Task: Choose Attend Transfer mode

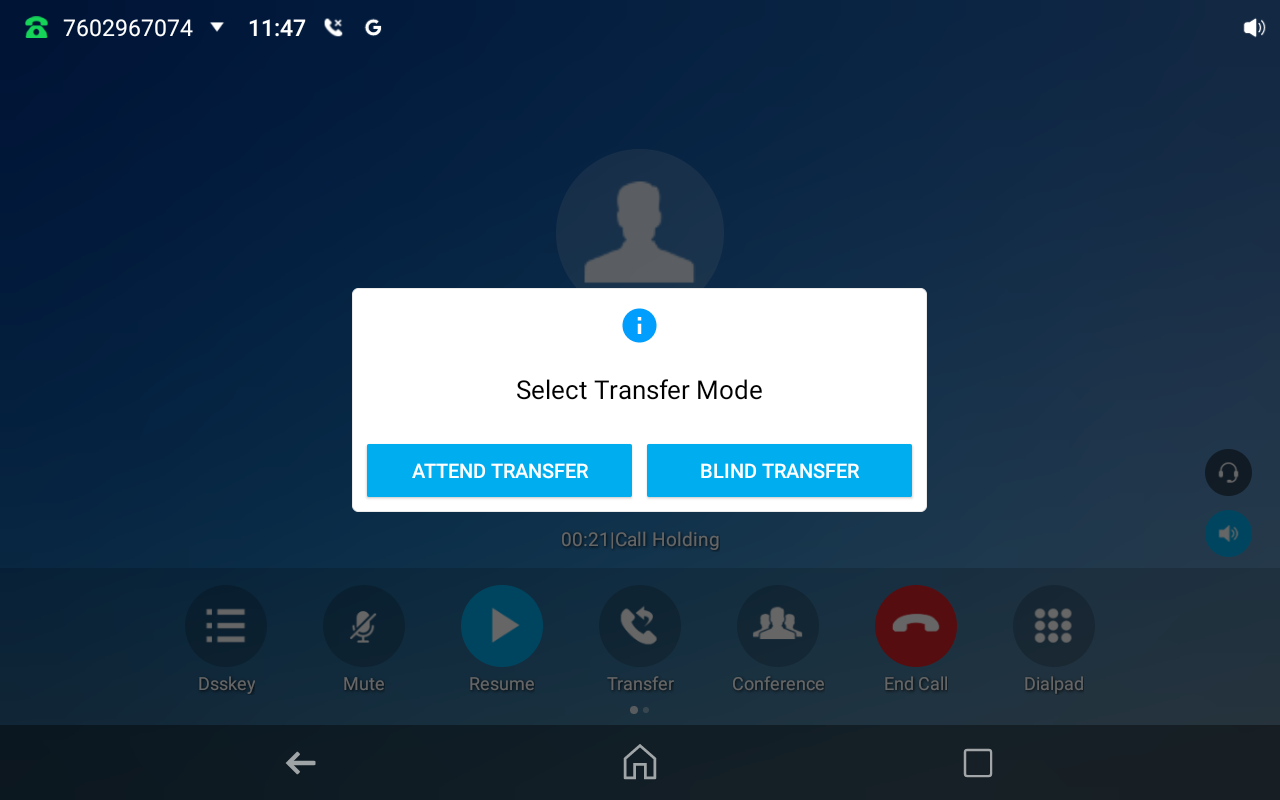Action: tap(499, 471)
